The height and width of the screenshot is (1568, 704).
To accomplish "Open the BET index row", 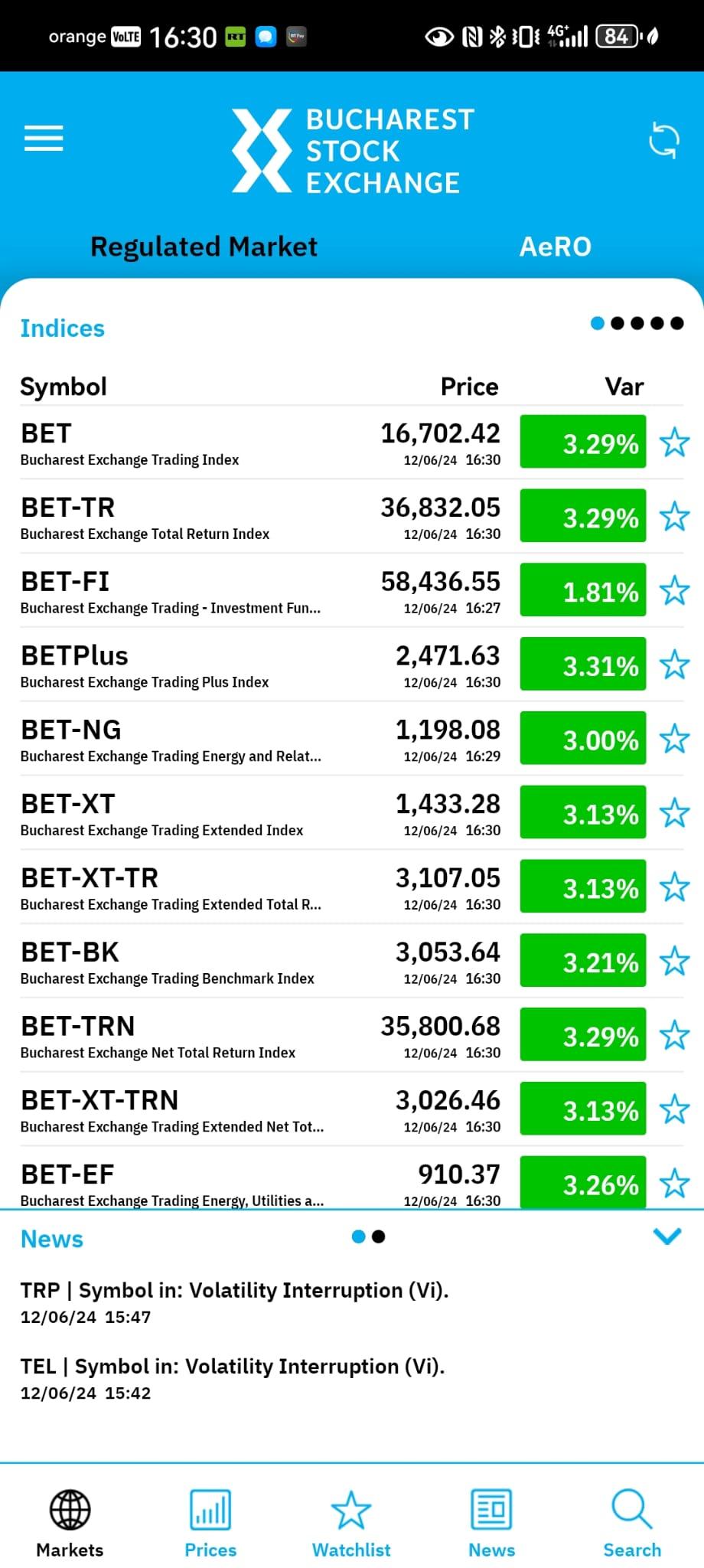I will pyautogui.click(x=352, y=443).
